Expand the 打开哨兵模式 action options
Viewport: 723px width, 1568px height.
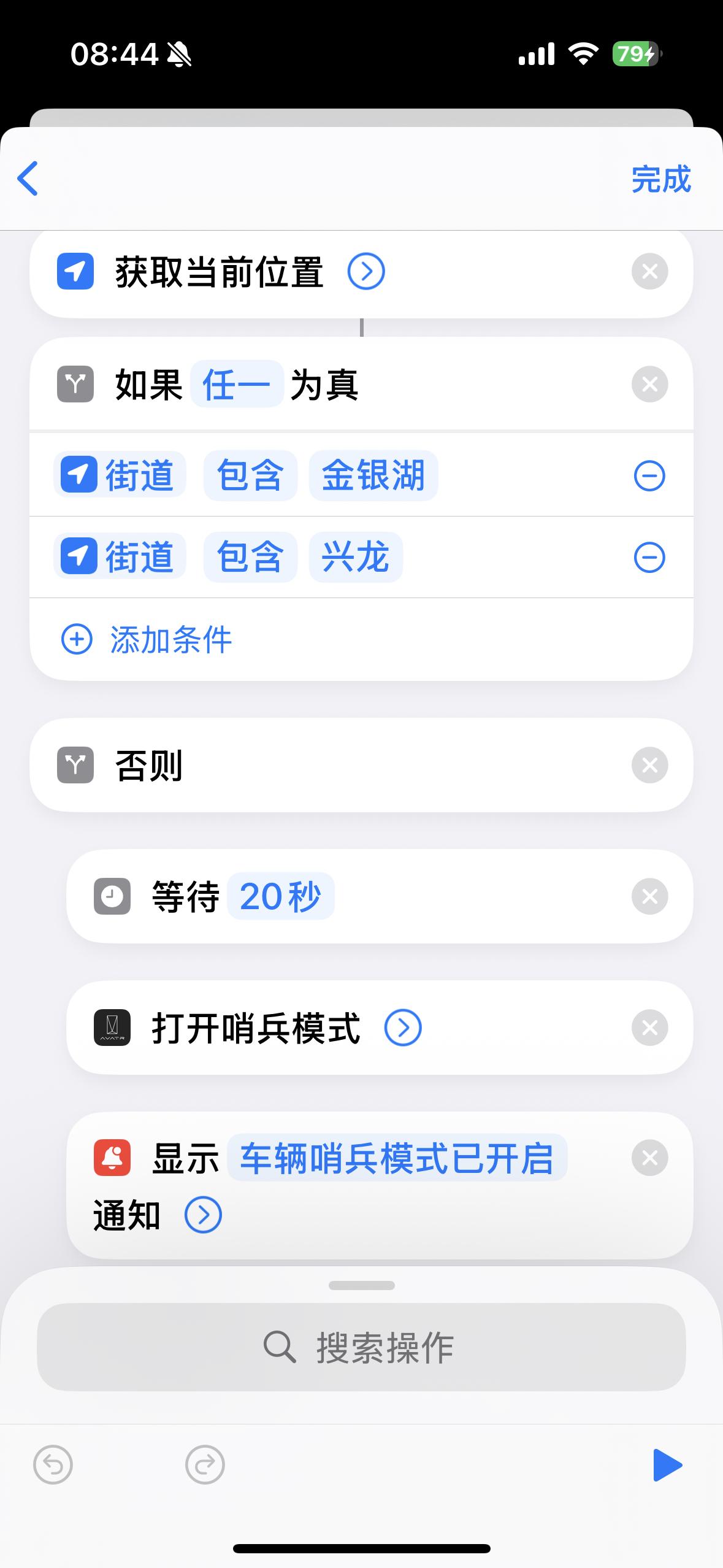pyautogui.click(x=403, y=1028)
